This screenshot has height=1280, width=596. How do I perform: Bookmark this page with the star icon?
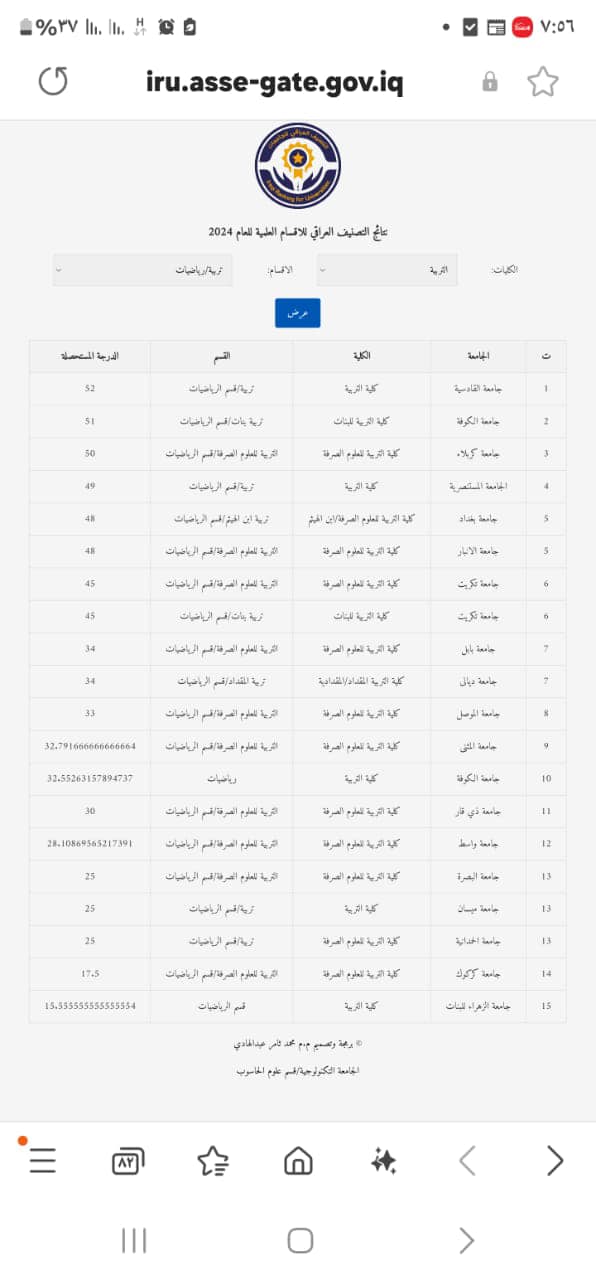(x=542, y=81)
